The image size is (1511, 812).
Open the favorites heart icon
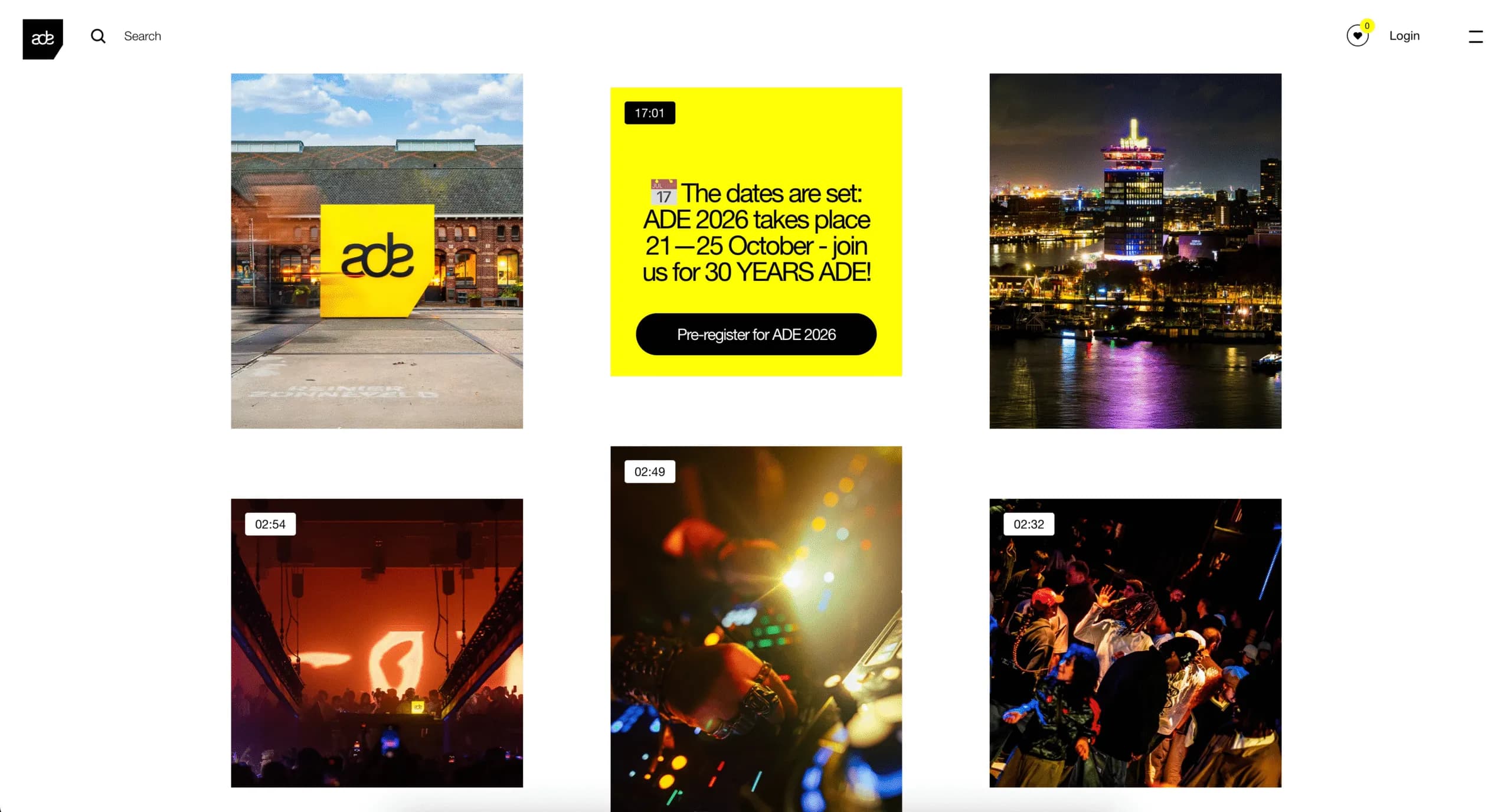(x=1357, y=35)
